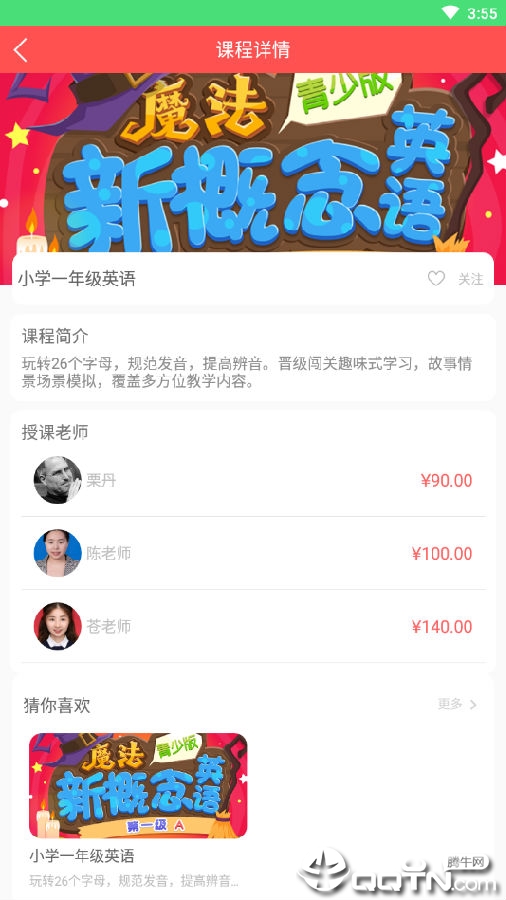Follow this course with the 关注 heart
Image resolution: width=506 pixels, height=900 pixels.
tap(456, 279)
